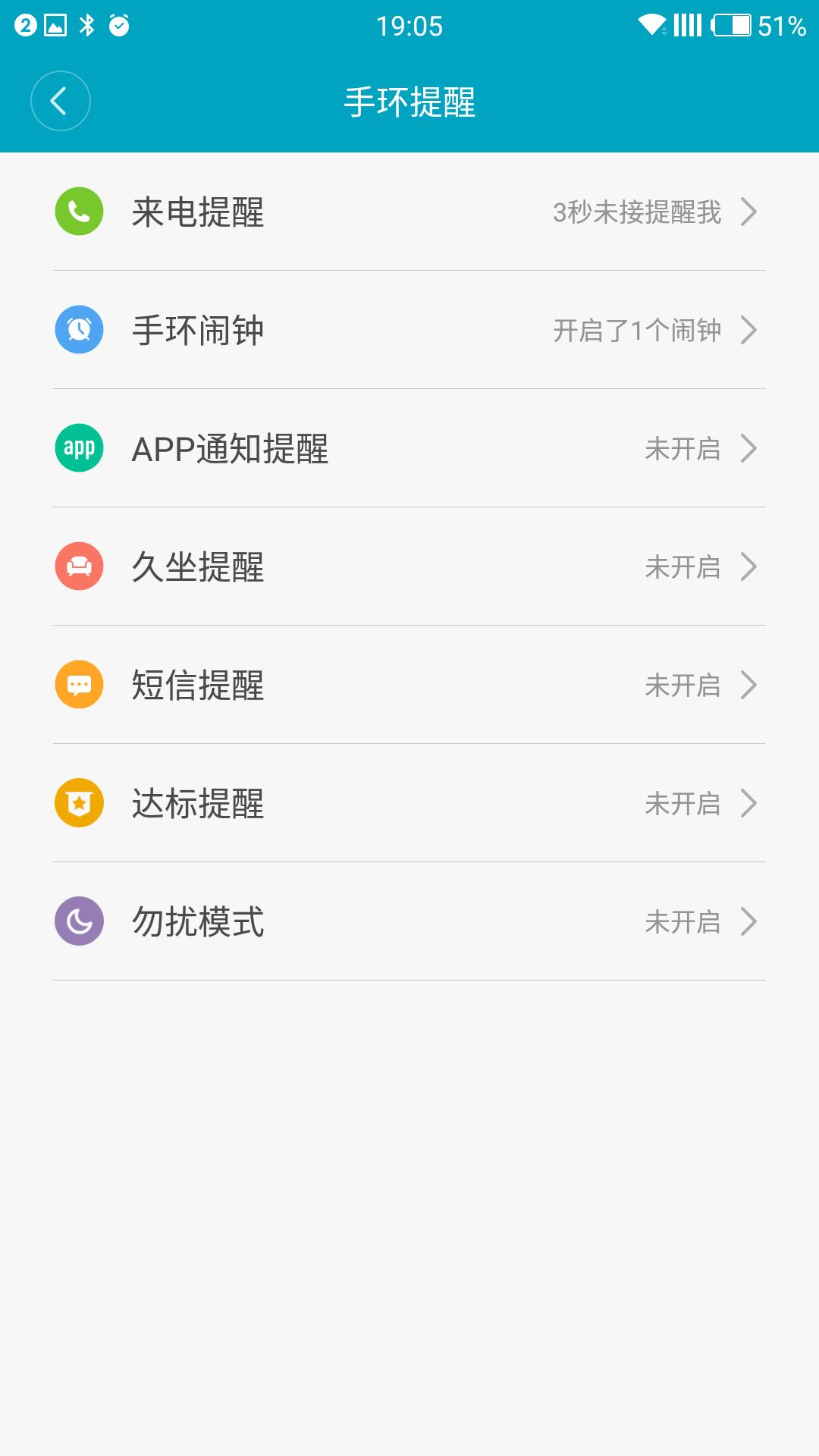This screenshot has width=819, height=1456.
Task: Tap the Bluetooth icon in the status bar
Action: click(86, 24)
